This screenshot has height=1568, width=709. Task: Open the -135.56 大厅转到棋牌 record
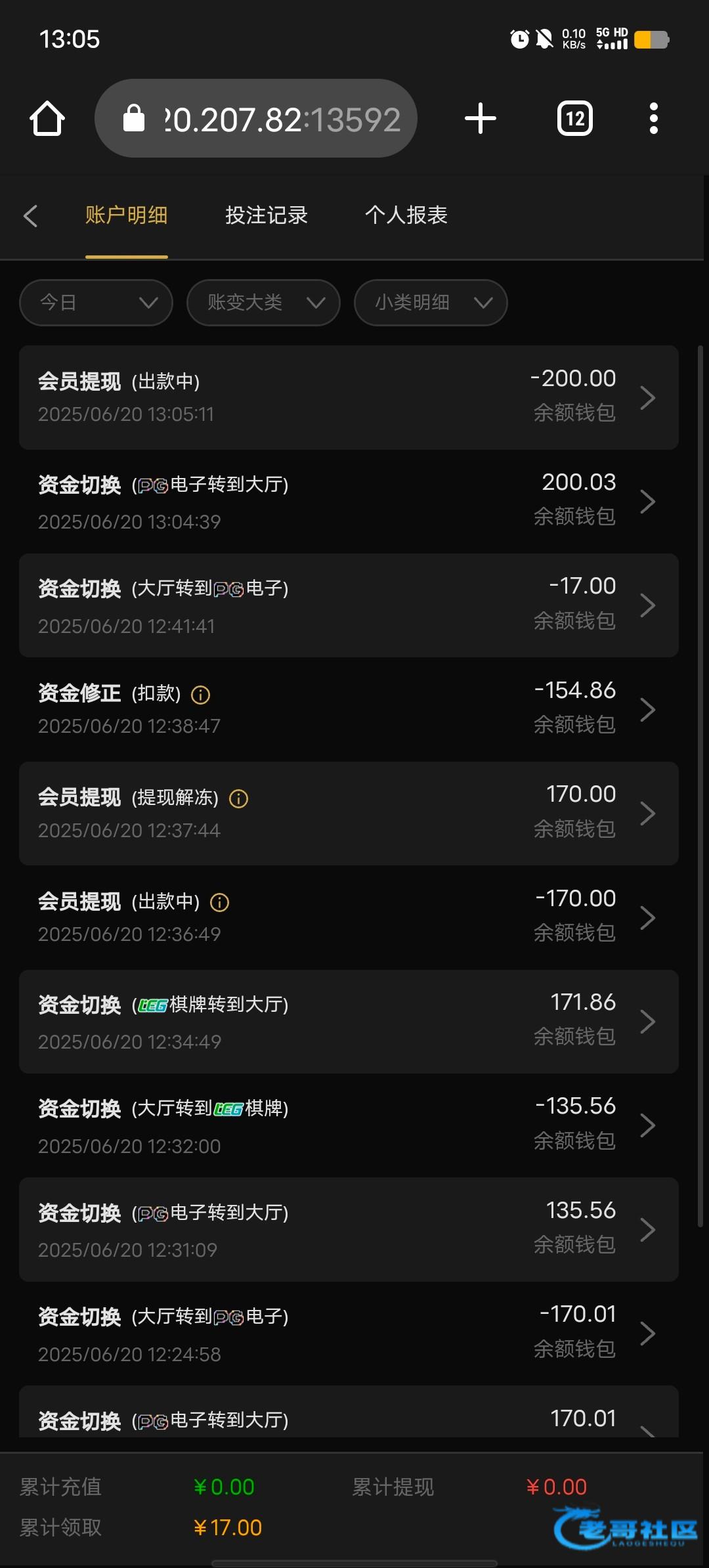[349, 1125]
